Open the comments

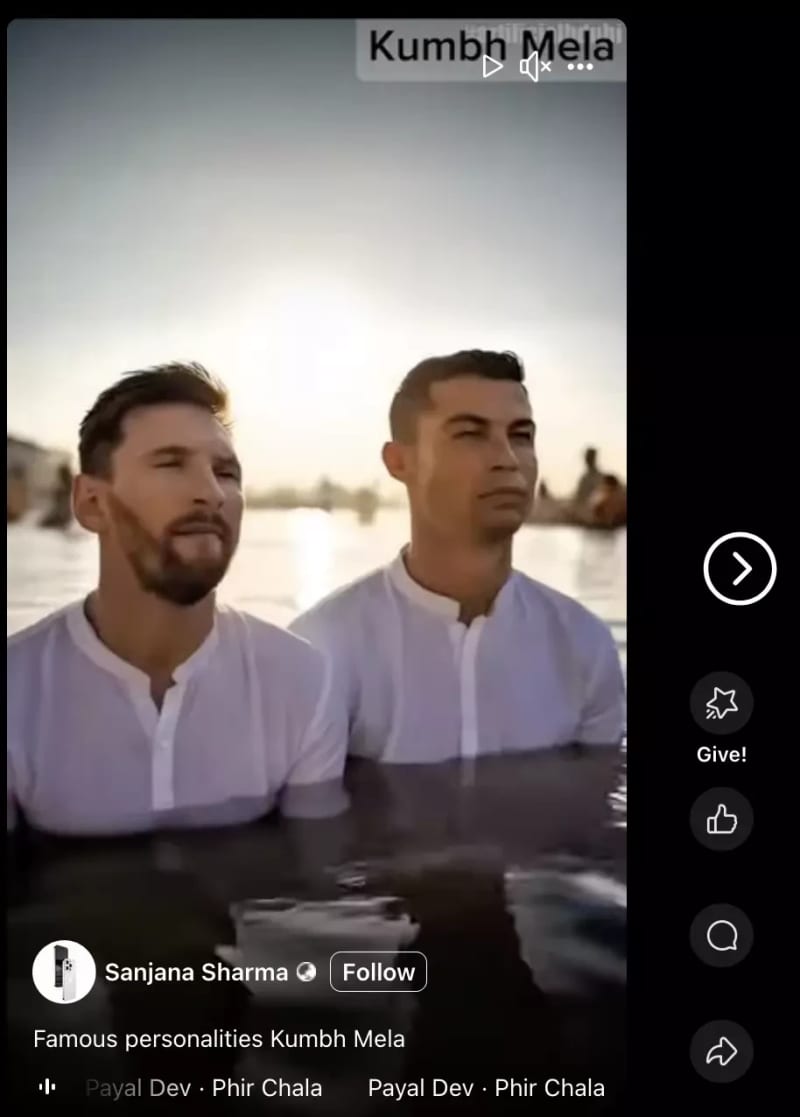[x=721, y=936]
